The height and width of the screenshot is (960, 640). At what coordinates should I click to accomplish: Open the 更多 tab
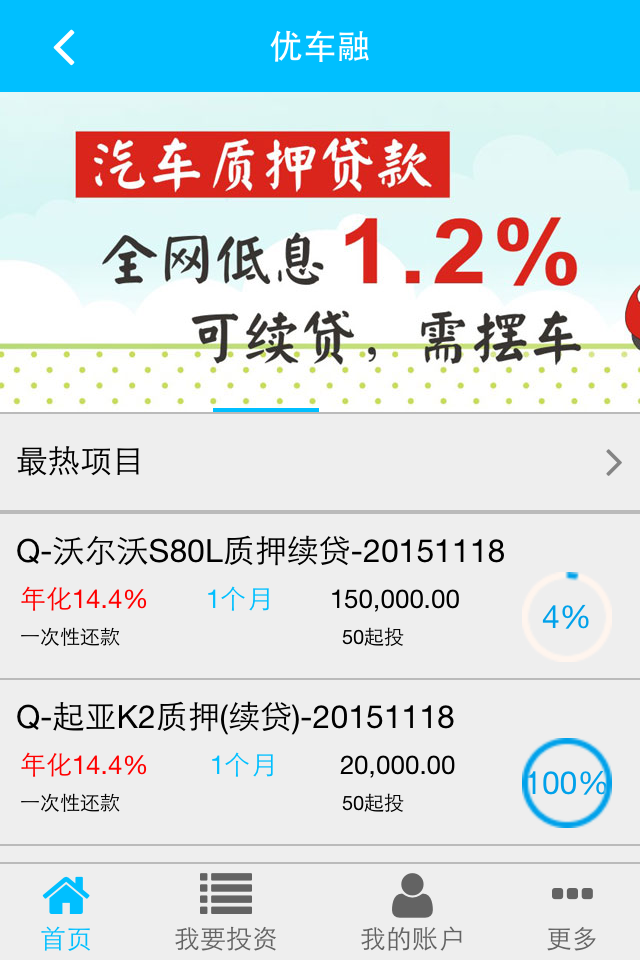[572, 912]
